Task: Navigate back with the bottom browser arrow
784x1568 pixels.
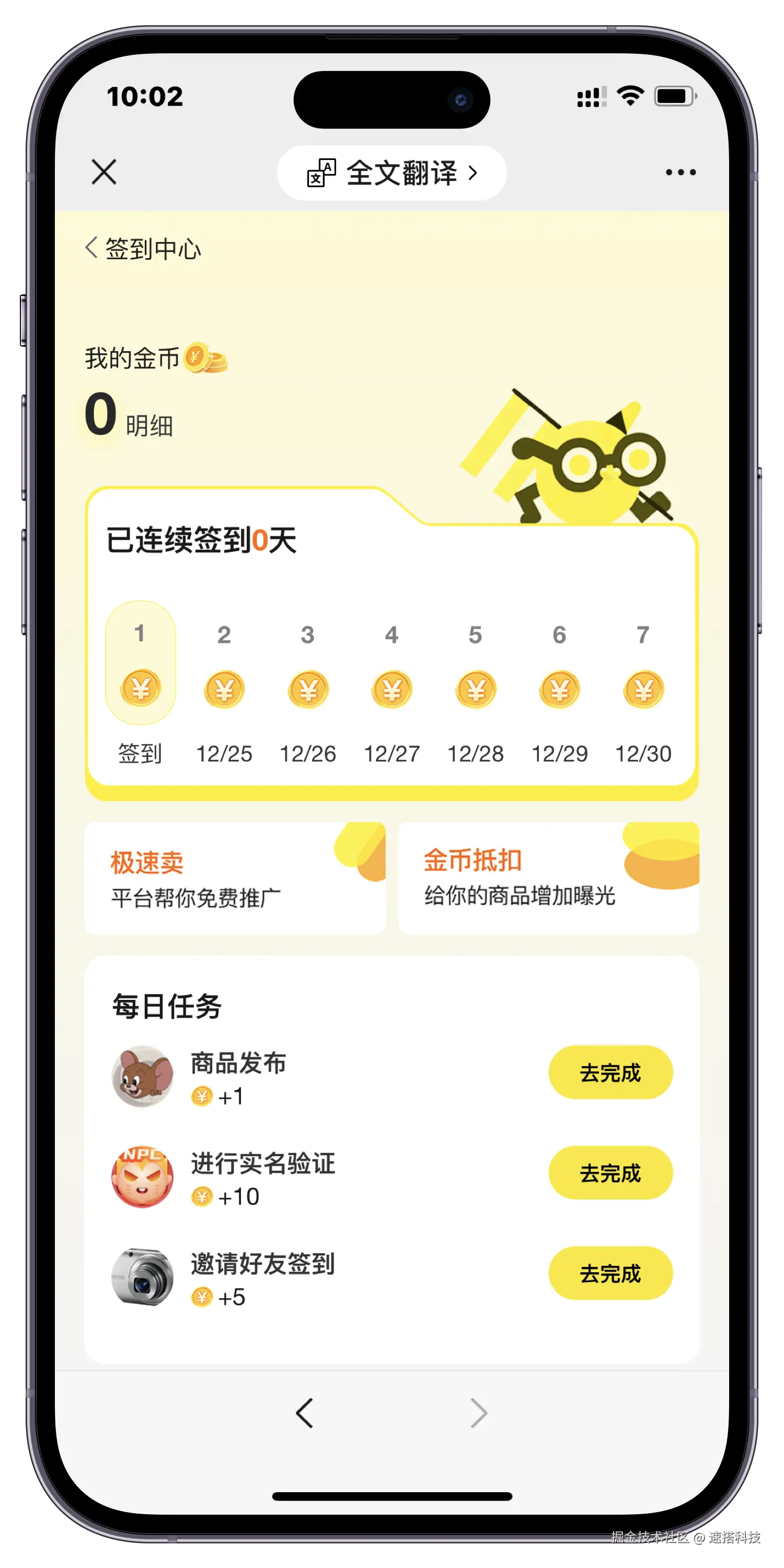Action: tap(304, 1413)
